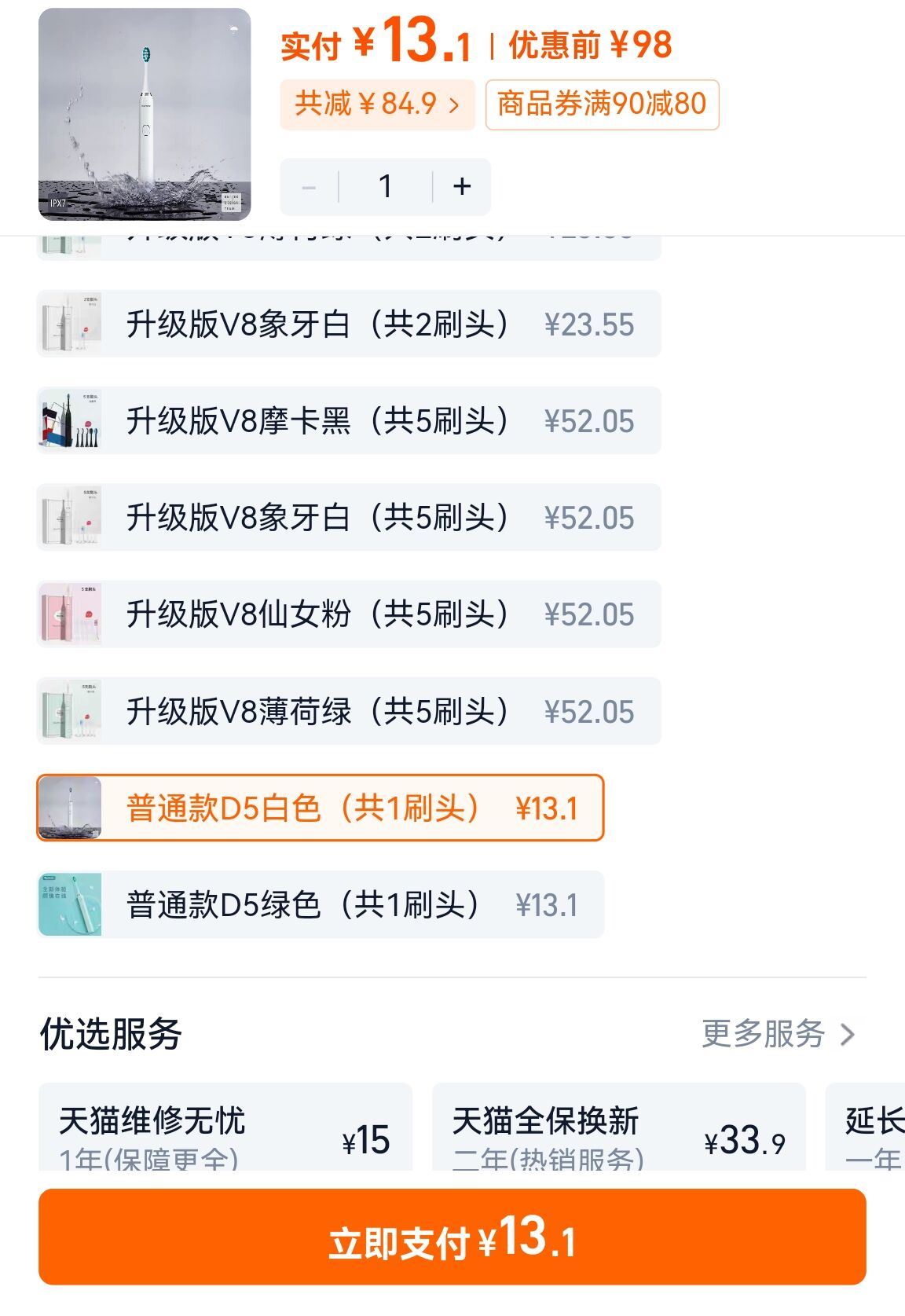Viewport: 905px width, 1316px height.
Task: Choose 升级版V8薄荷绿（共5刷头）
Action: [348, 712]
